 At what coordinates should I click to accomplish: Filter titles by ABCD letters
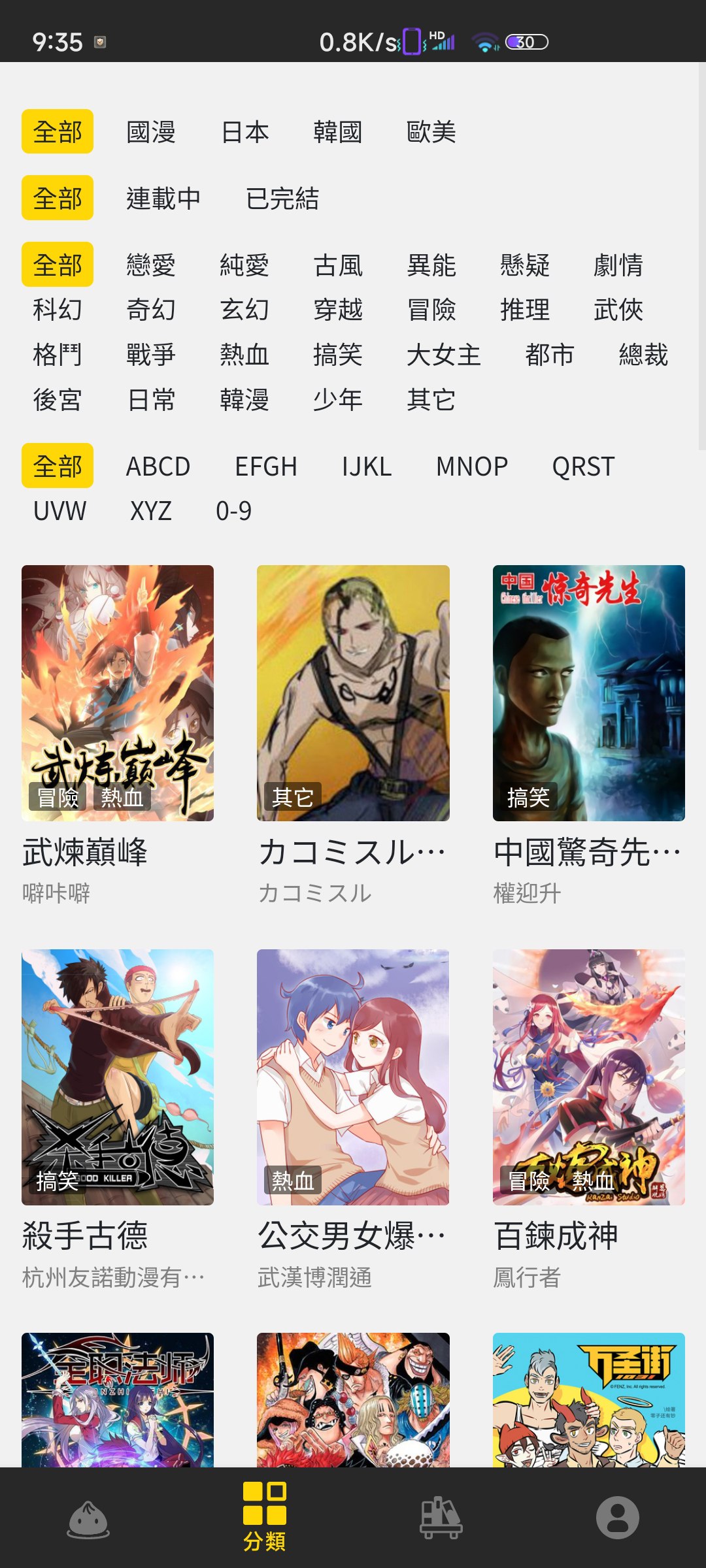point(158,466)
